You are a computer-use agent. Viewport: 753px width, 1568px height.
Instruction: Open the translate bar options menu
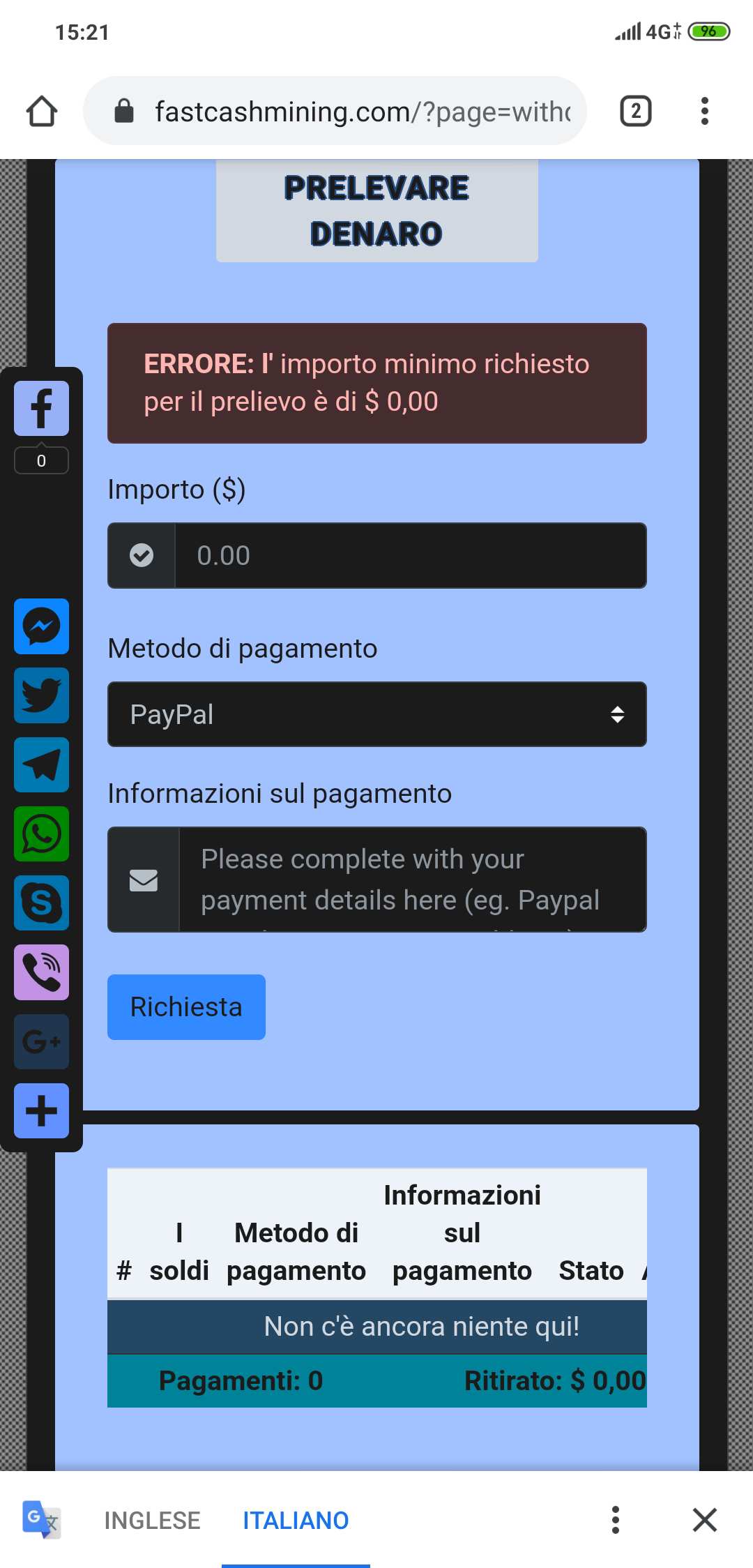[x=615, y=1519]
